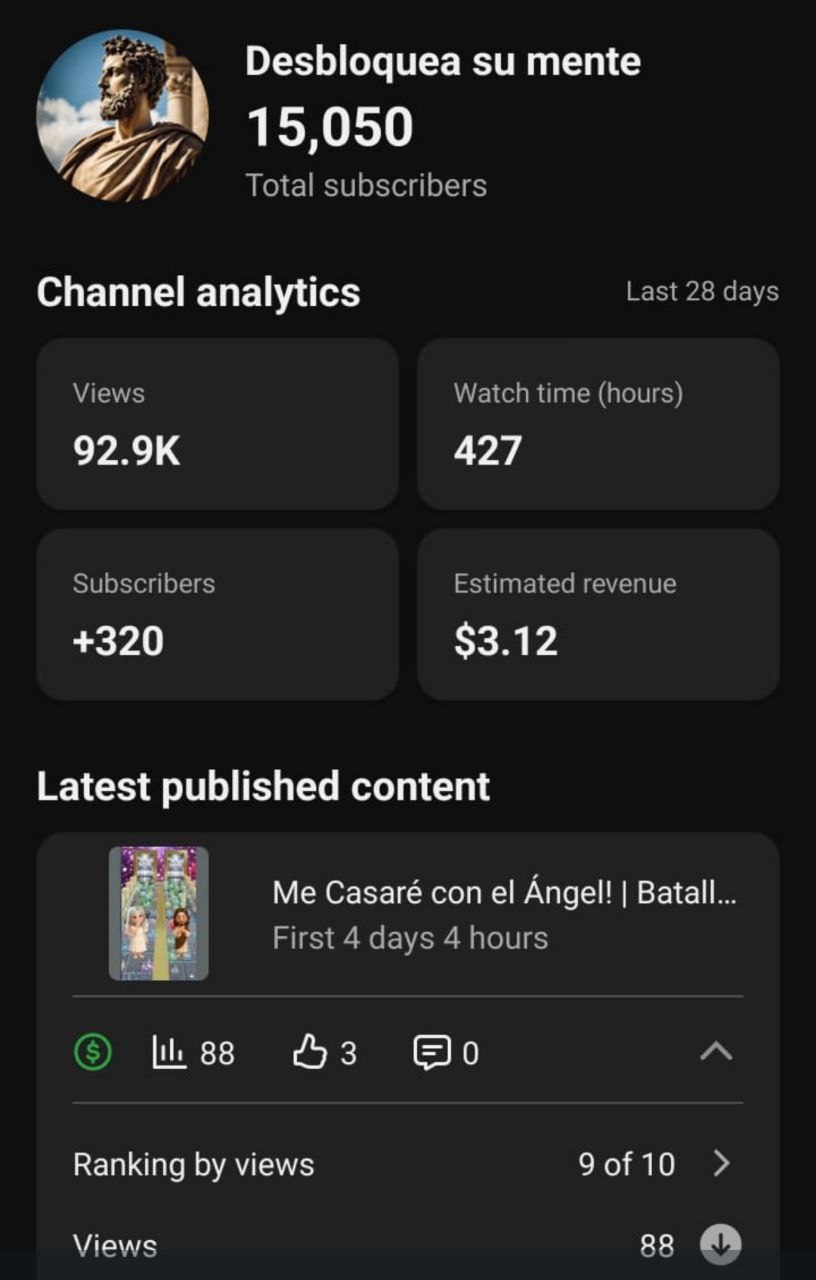Open the Estimated revenue card
Screen dimensions: 816x1280
598,614
